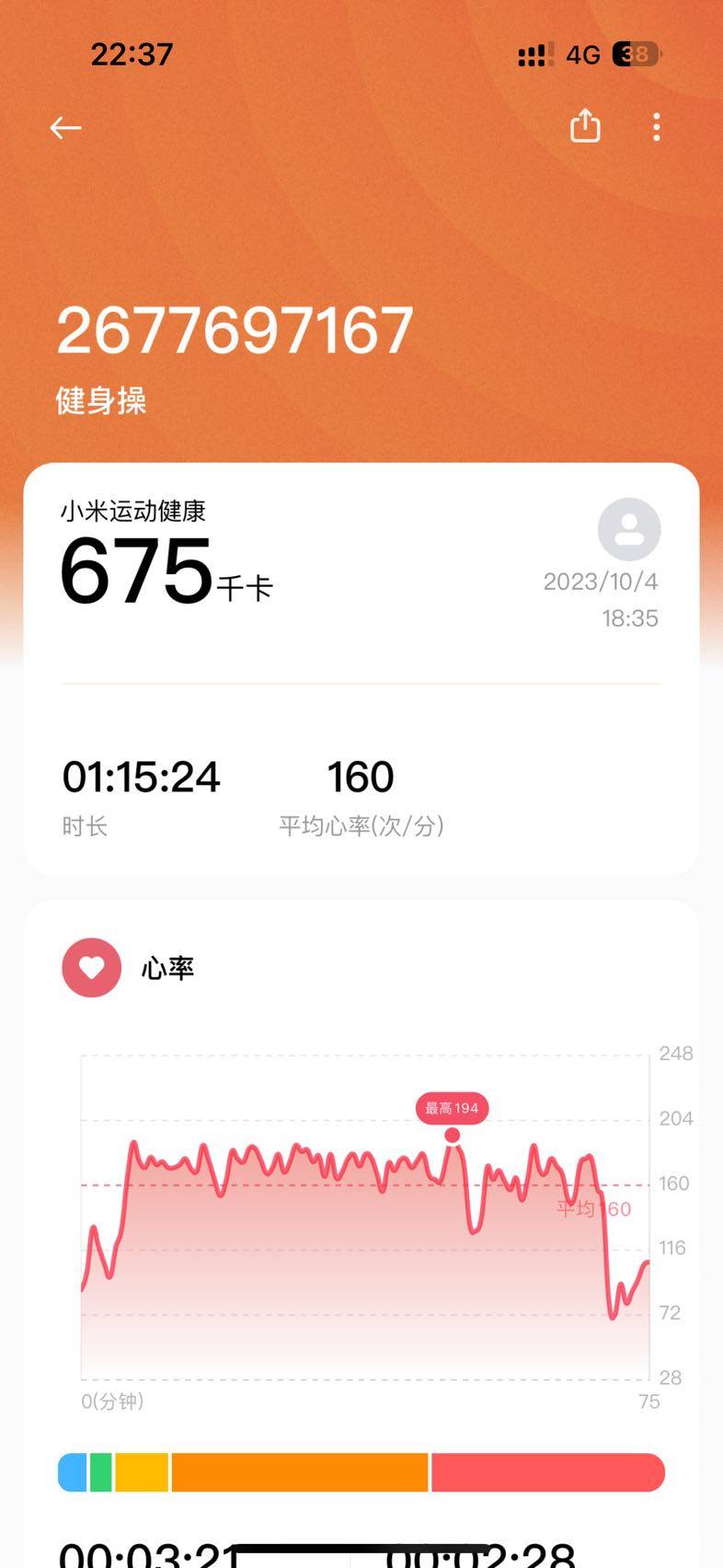The image size is (723, 1568).
Task: Share this workout record
Action: click(x=585, y=126)
